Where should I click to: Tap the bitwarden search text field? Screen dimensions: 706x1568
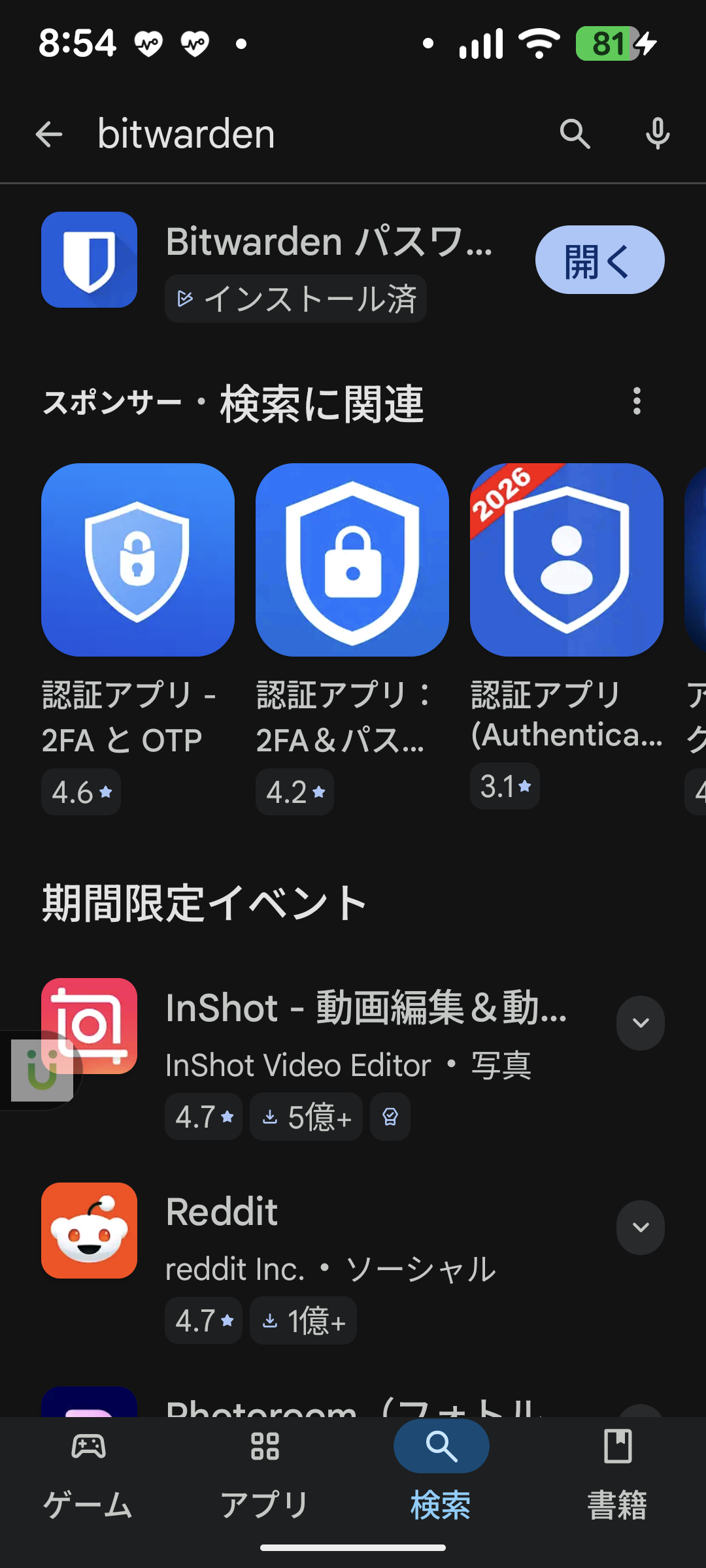[314, 135]
